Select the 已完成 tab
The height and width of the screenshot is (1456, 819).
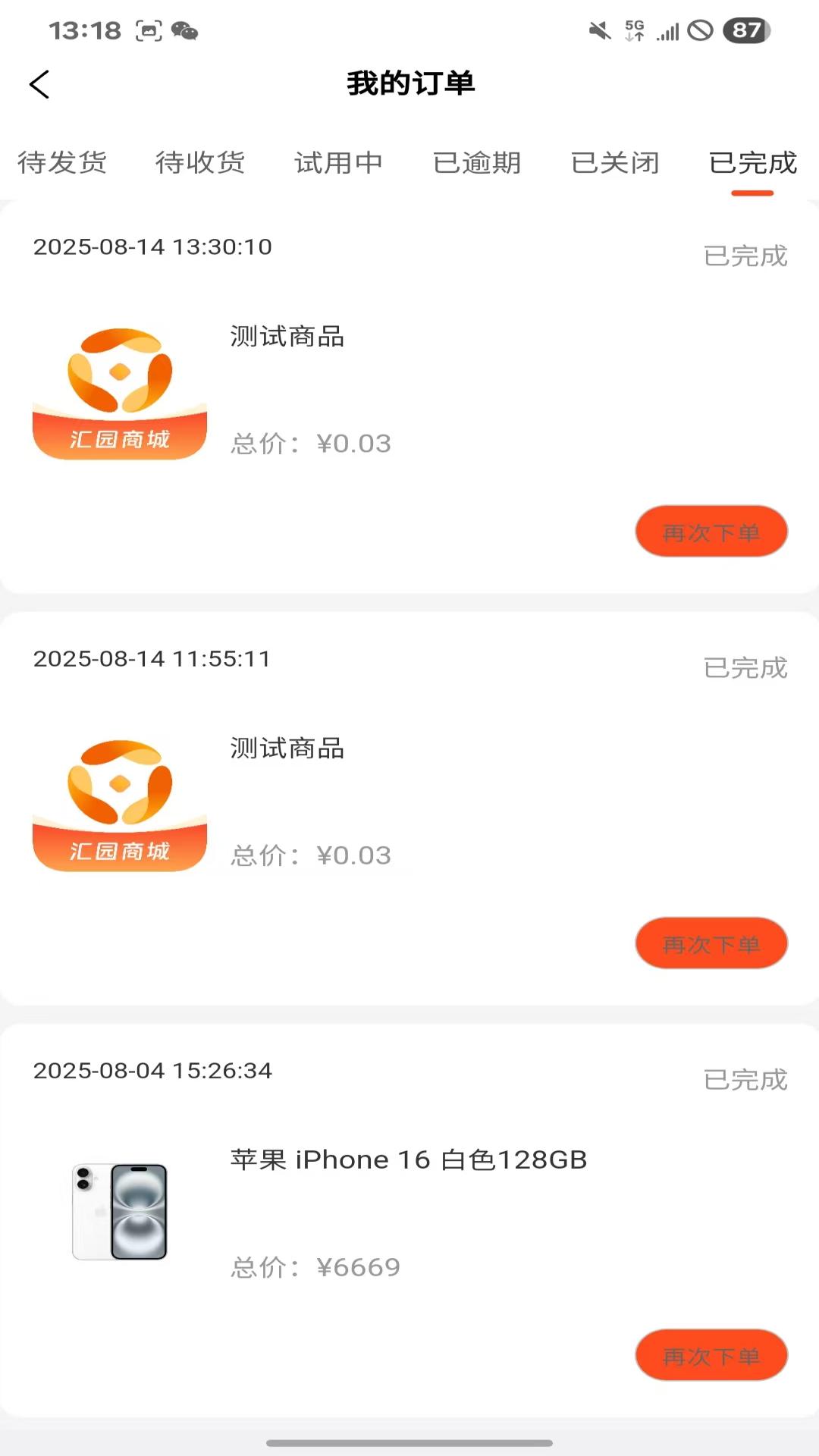(753, 163)
